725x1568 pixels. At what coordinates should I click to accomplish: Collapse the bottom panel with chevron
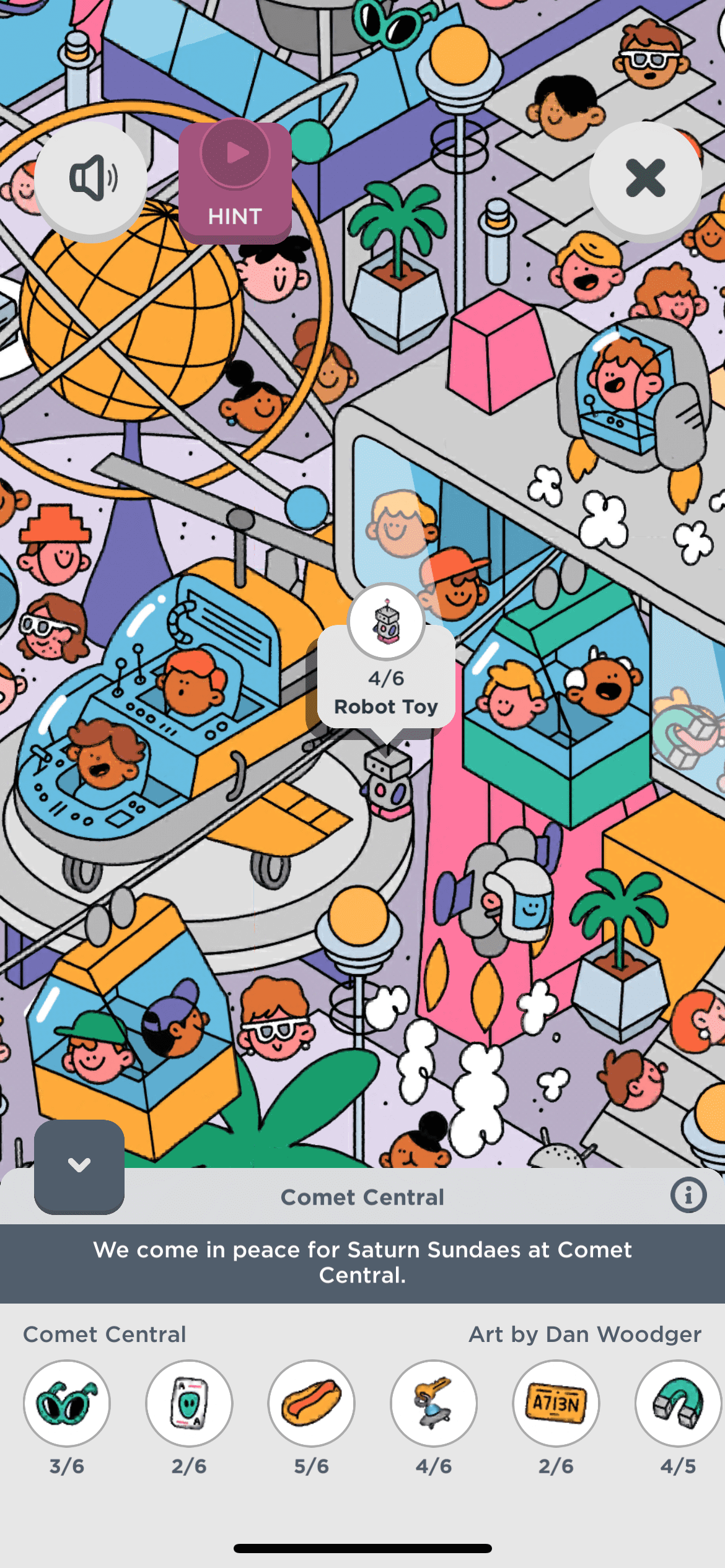pyautogui.click(x=79, y=1165)
